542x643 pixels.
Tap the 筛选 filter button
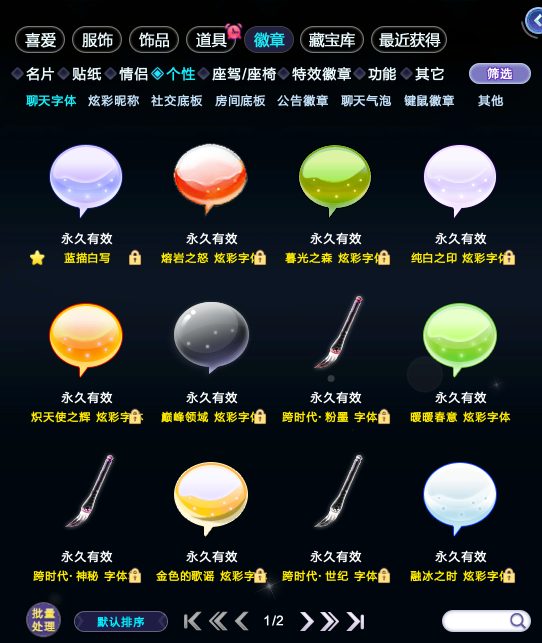(499, 74)
